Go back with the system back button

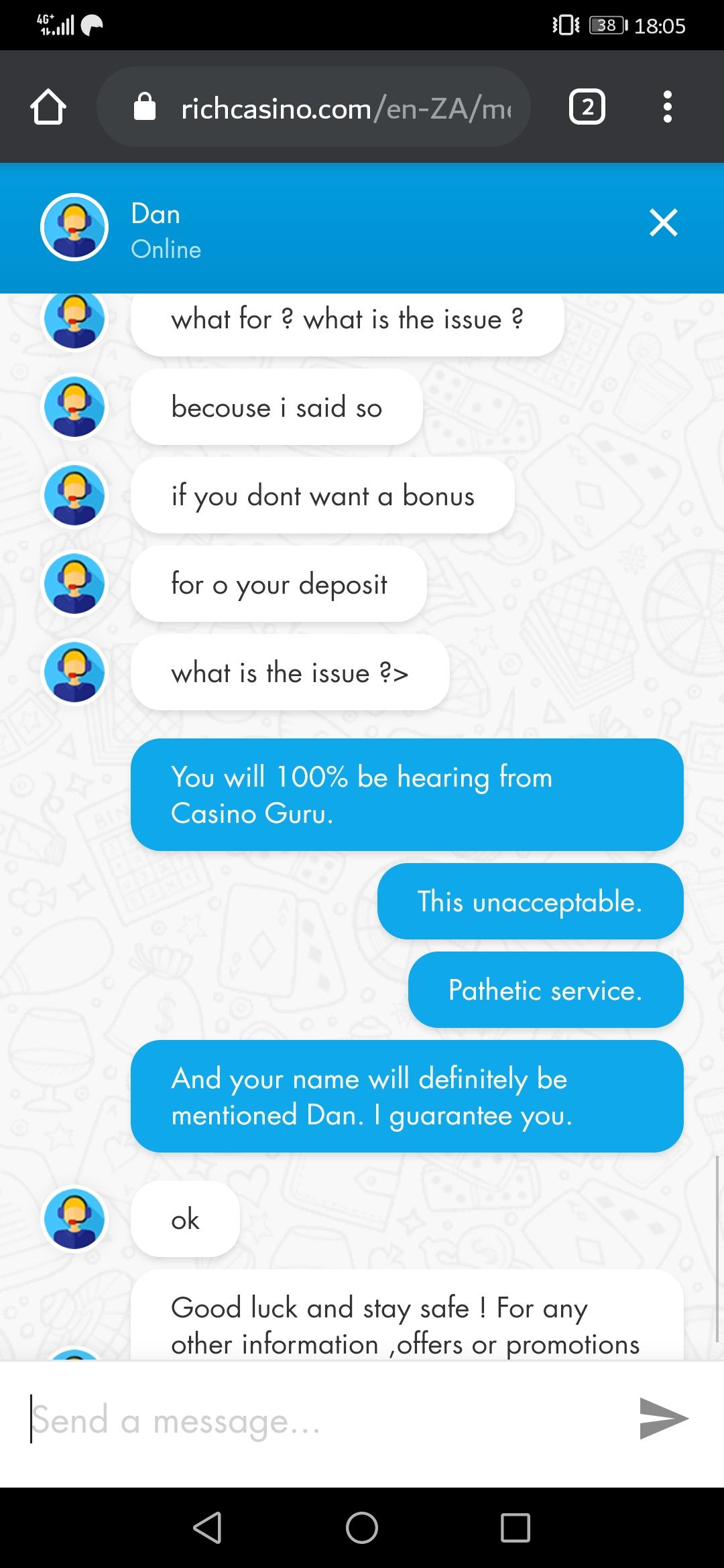[x=208, y=1528]
